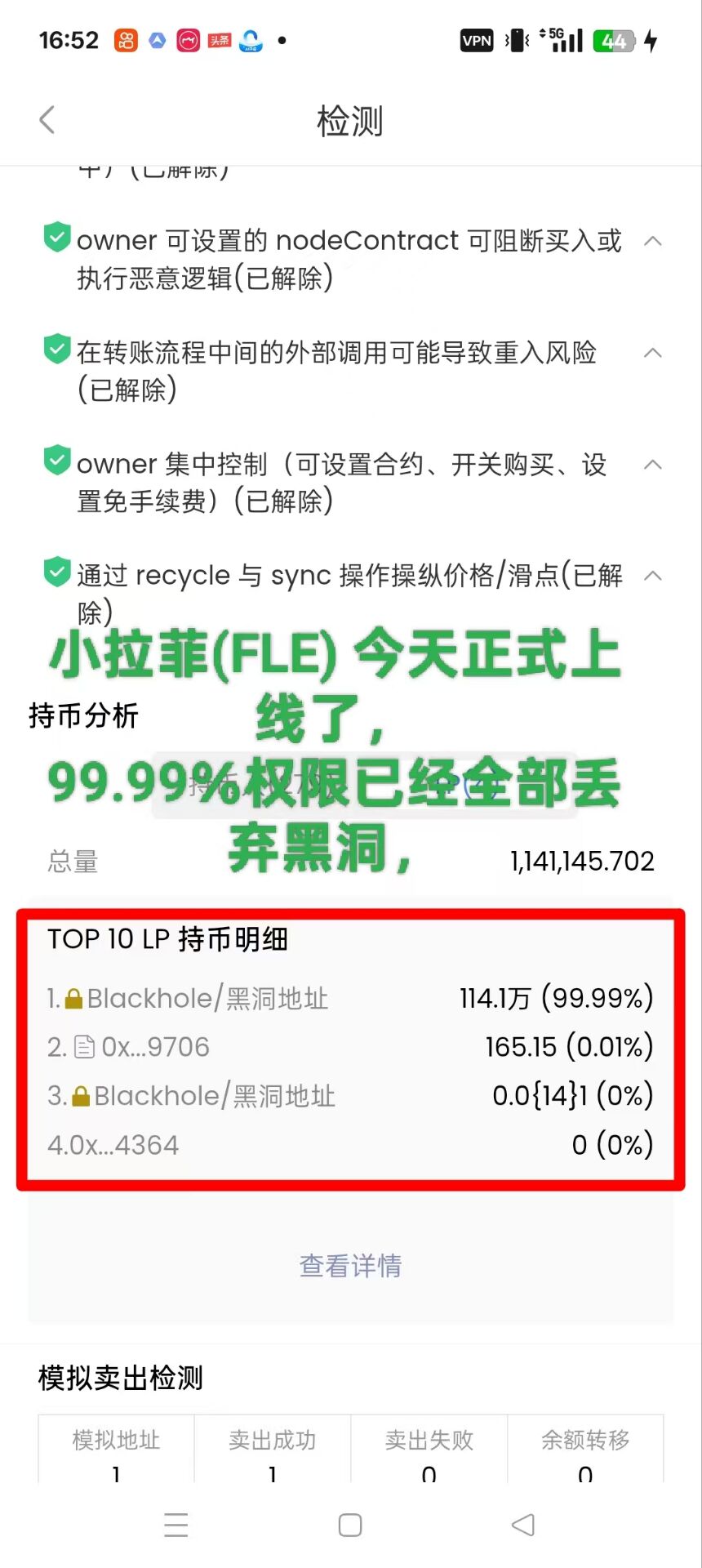702x1568 pixels.
Task: Open 查看详情 for holder details
Action: (x=350, y=1266)
